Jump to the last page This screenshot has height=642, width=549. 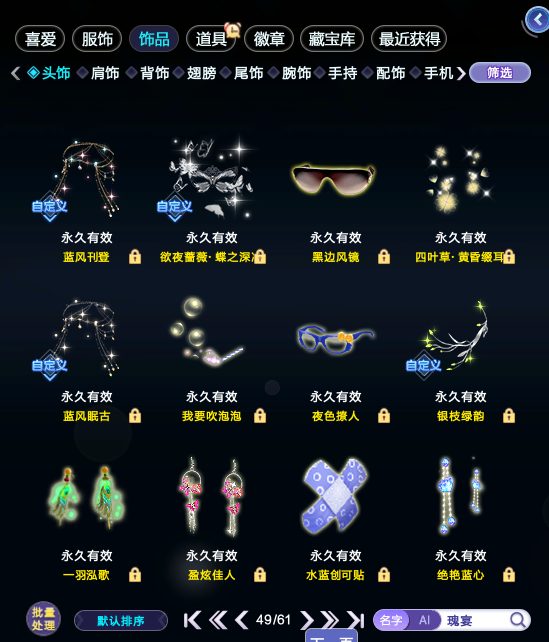click(x=355, y=620)
